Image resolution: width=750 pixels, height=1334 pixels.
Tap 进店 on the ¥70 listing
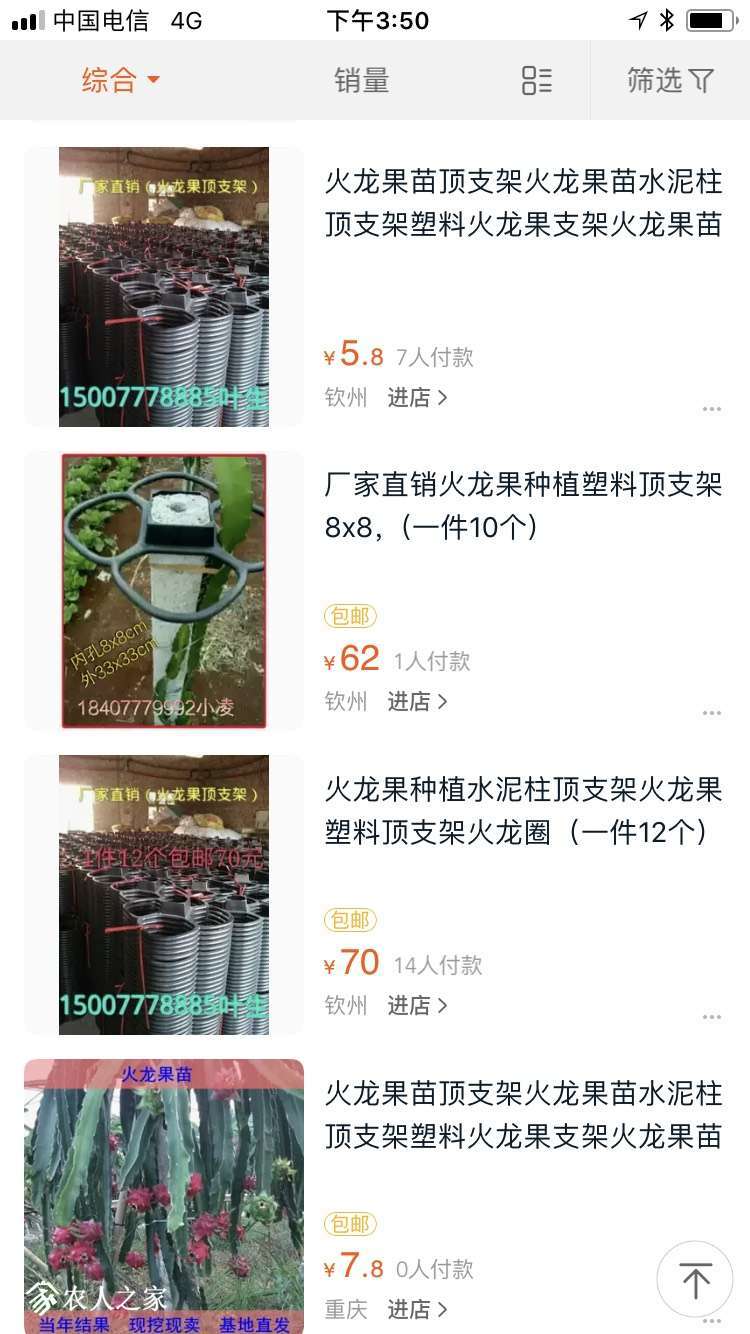coord(417,1005)
